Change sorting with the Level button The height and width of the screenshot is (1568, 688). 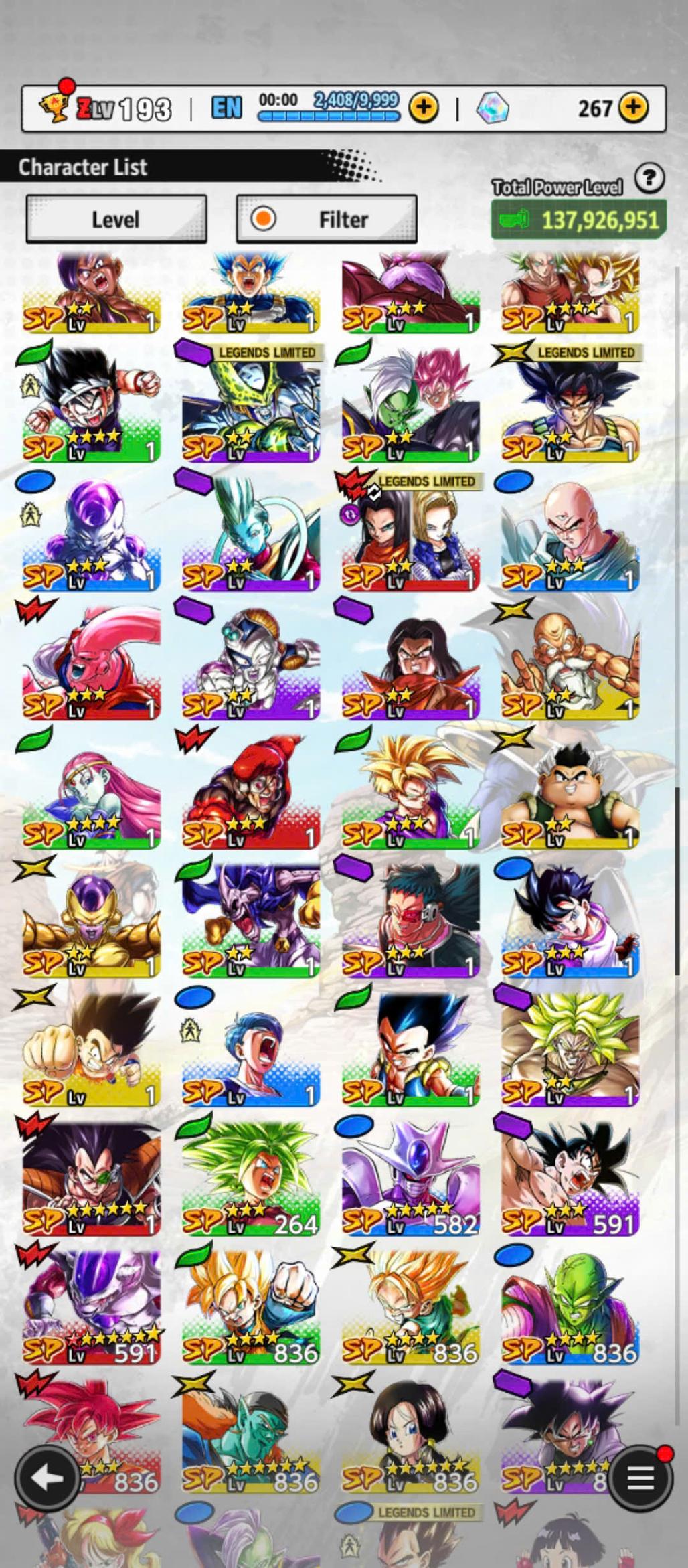[116, 220]
